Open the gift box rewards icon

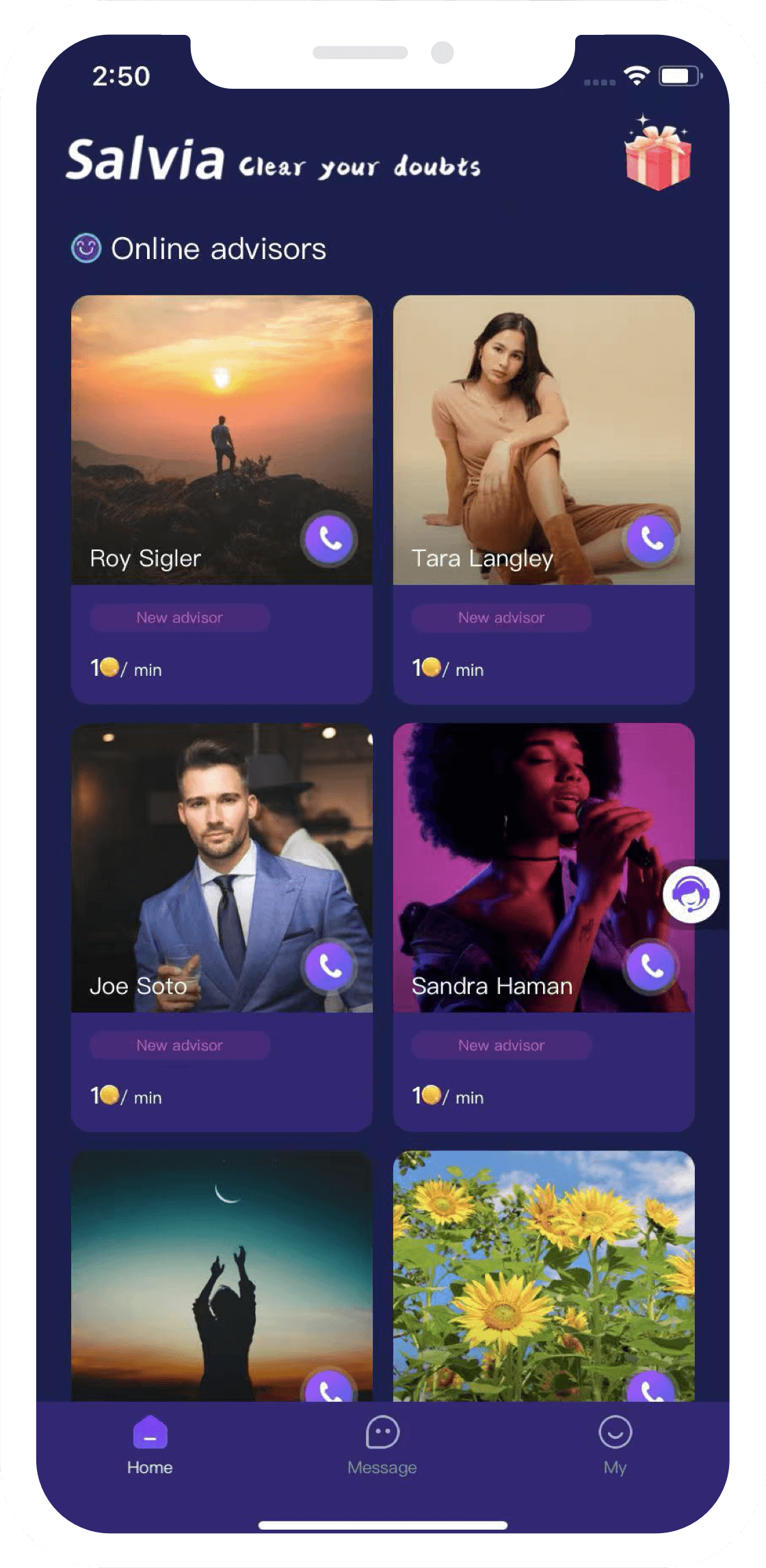pos(657,154)
